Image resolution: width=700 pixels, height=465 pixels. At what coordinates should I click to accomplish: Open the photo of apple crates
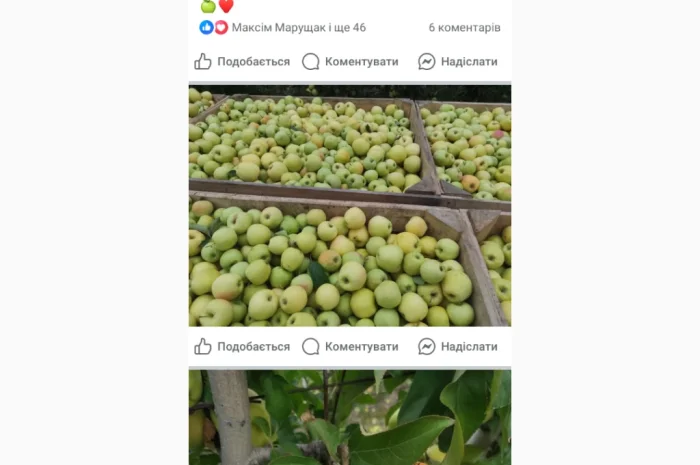tap(350, 206)
